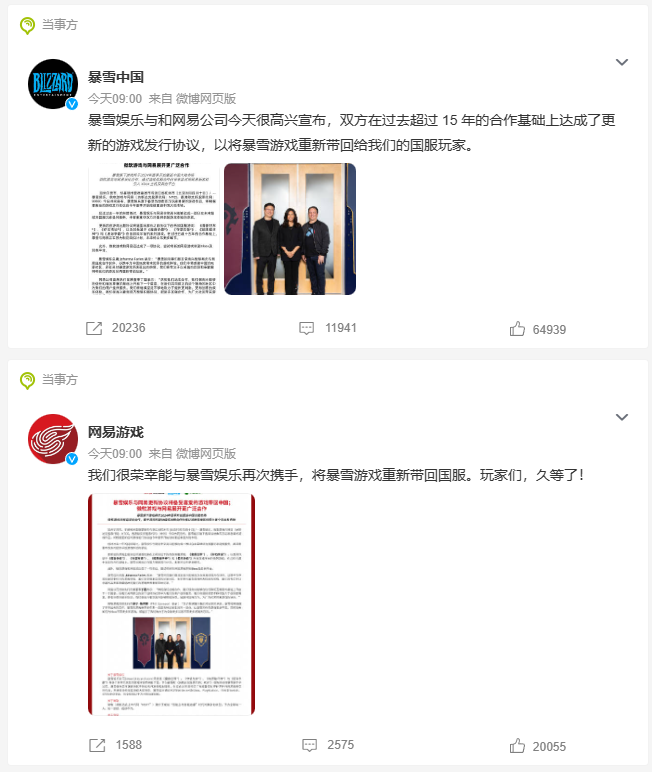
Task: View the group photo in 暴雪中国's post
Action: point(290,229)
